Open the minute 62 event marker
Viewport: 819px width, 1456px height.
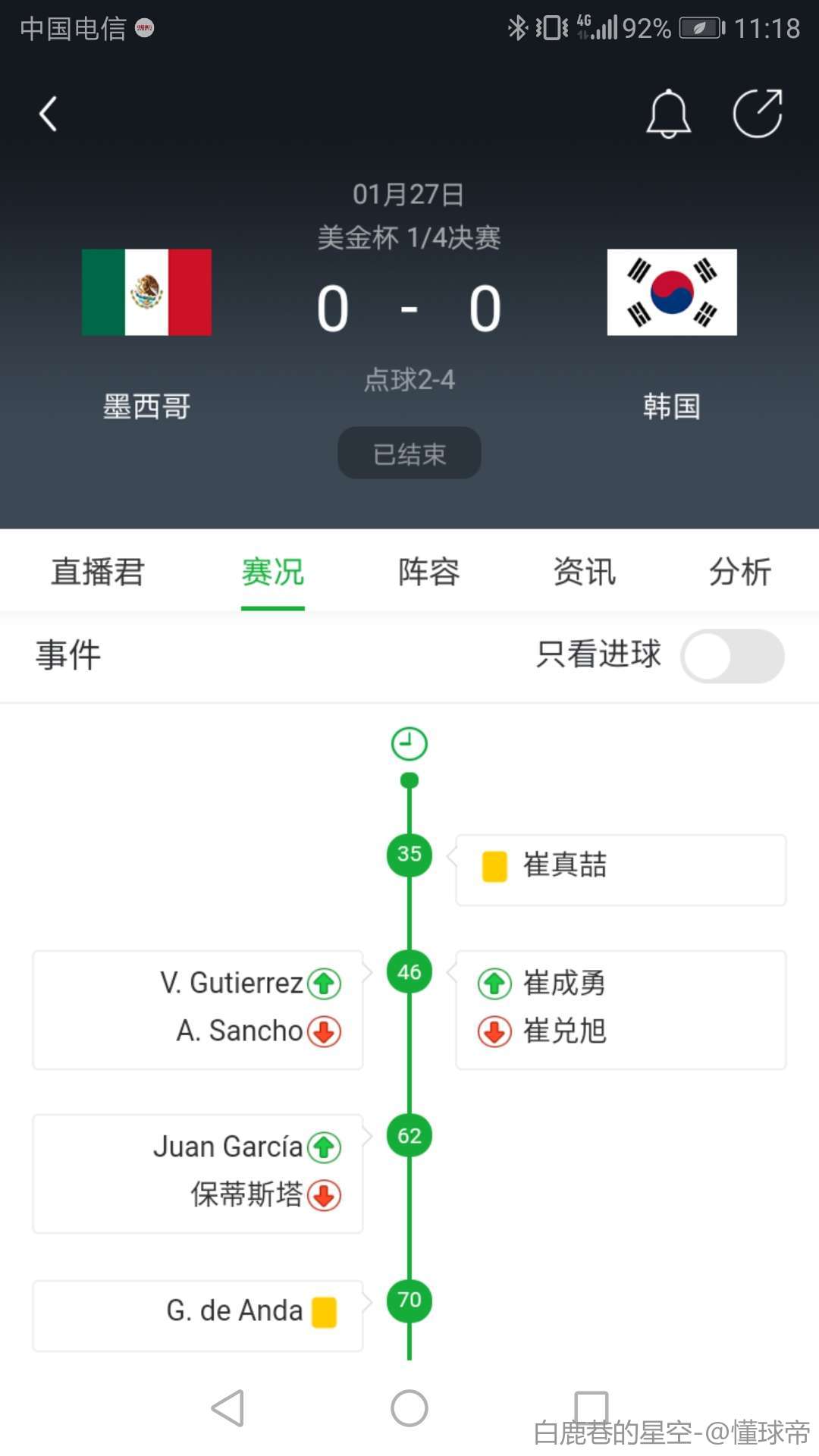[409, 1135]
